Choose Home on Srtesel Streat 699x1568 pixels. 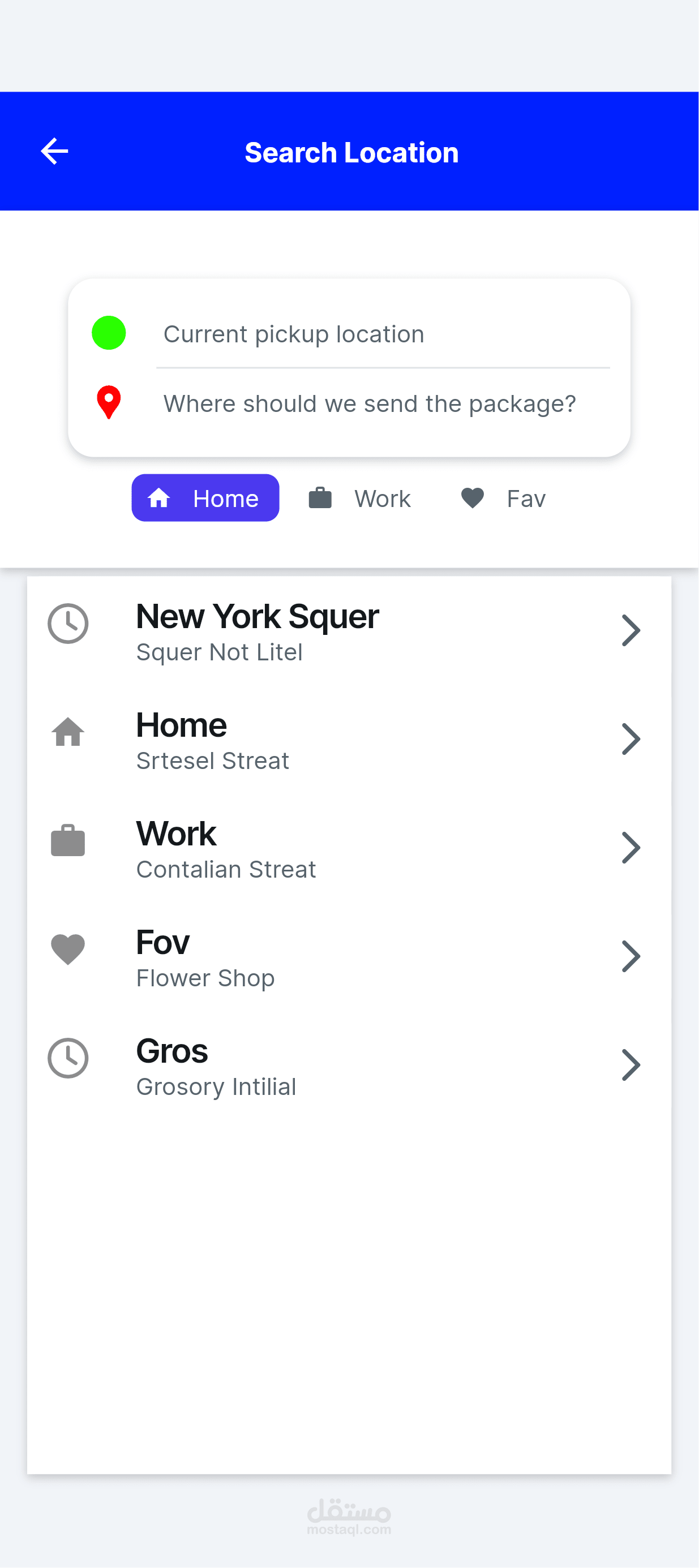[x=348, y=739]
